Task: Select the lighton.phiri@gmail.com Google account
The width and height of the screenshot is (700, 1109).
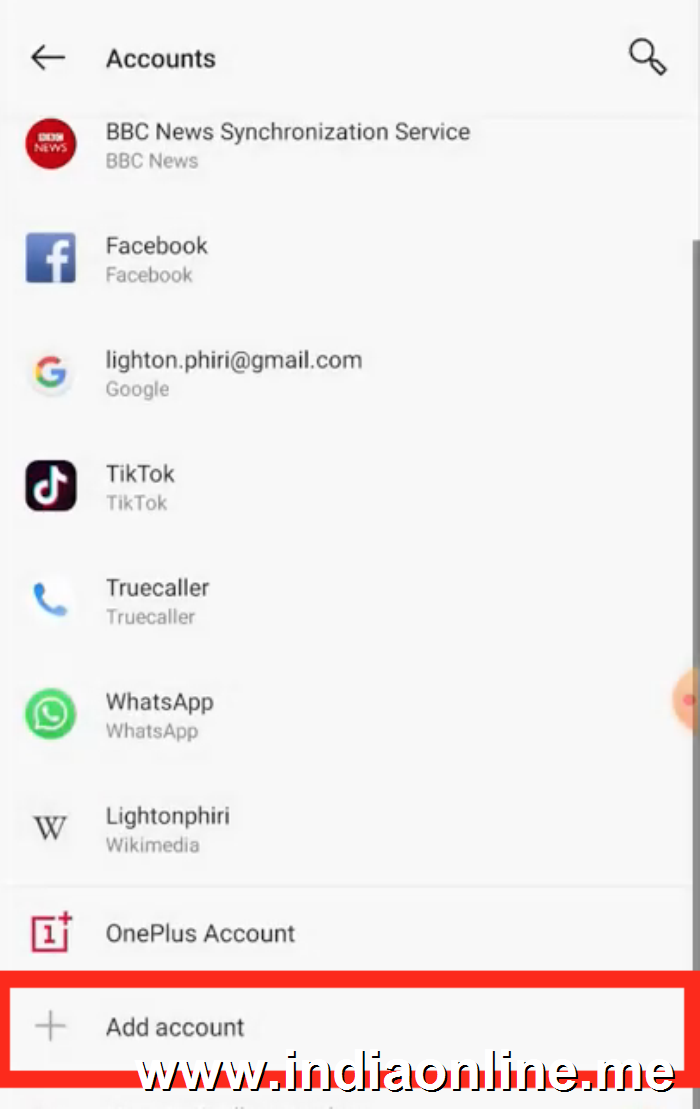Action: [233, 373]
